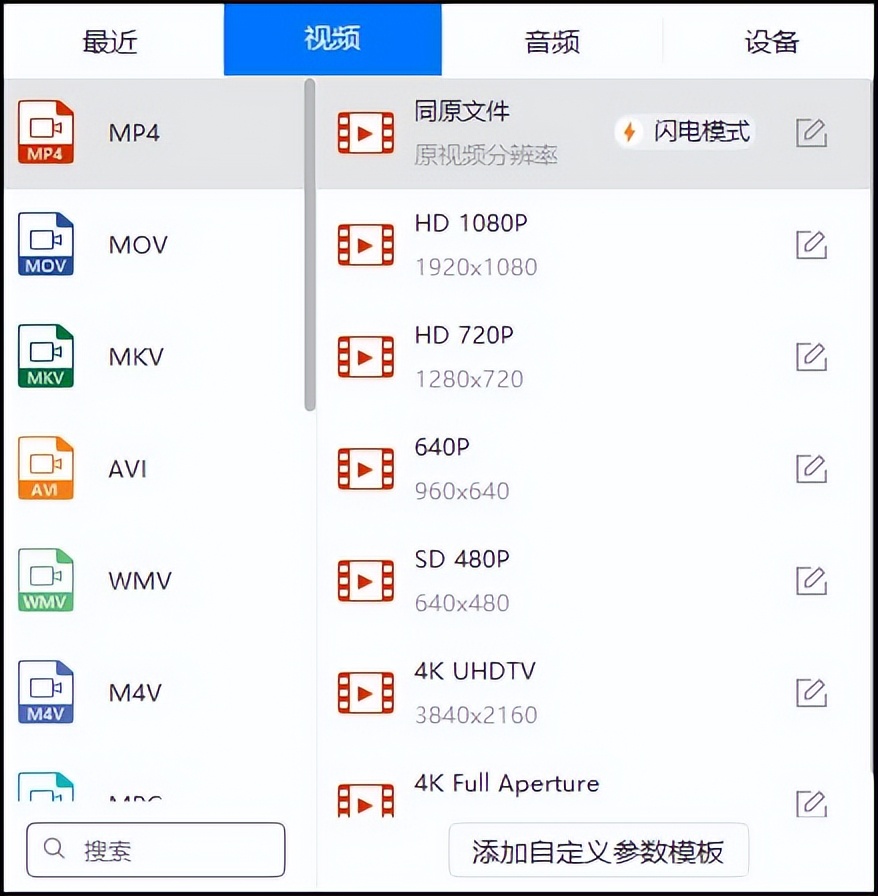
Task: Open edit settings for HD 1080P preset
Action: click(812, 243)
